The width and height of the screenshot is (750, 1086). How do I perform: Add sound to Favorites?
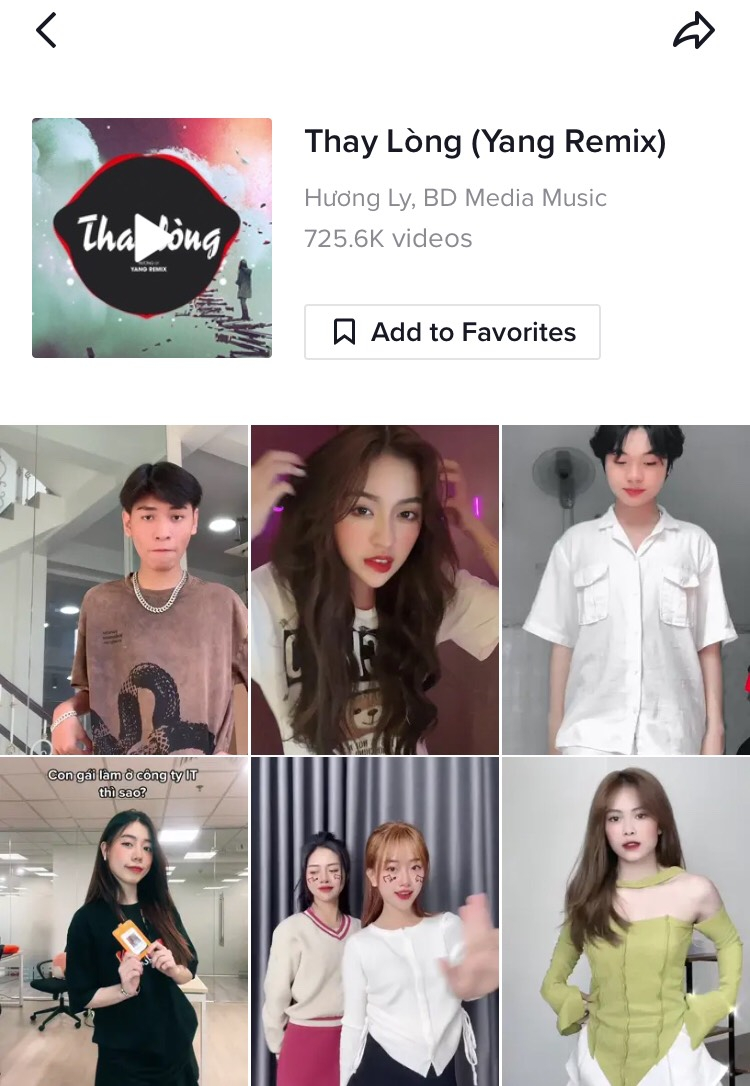[x=452, y=332]
